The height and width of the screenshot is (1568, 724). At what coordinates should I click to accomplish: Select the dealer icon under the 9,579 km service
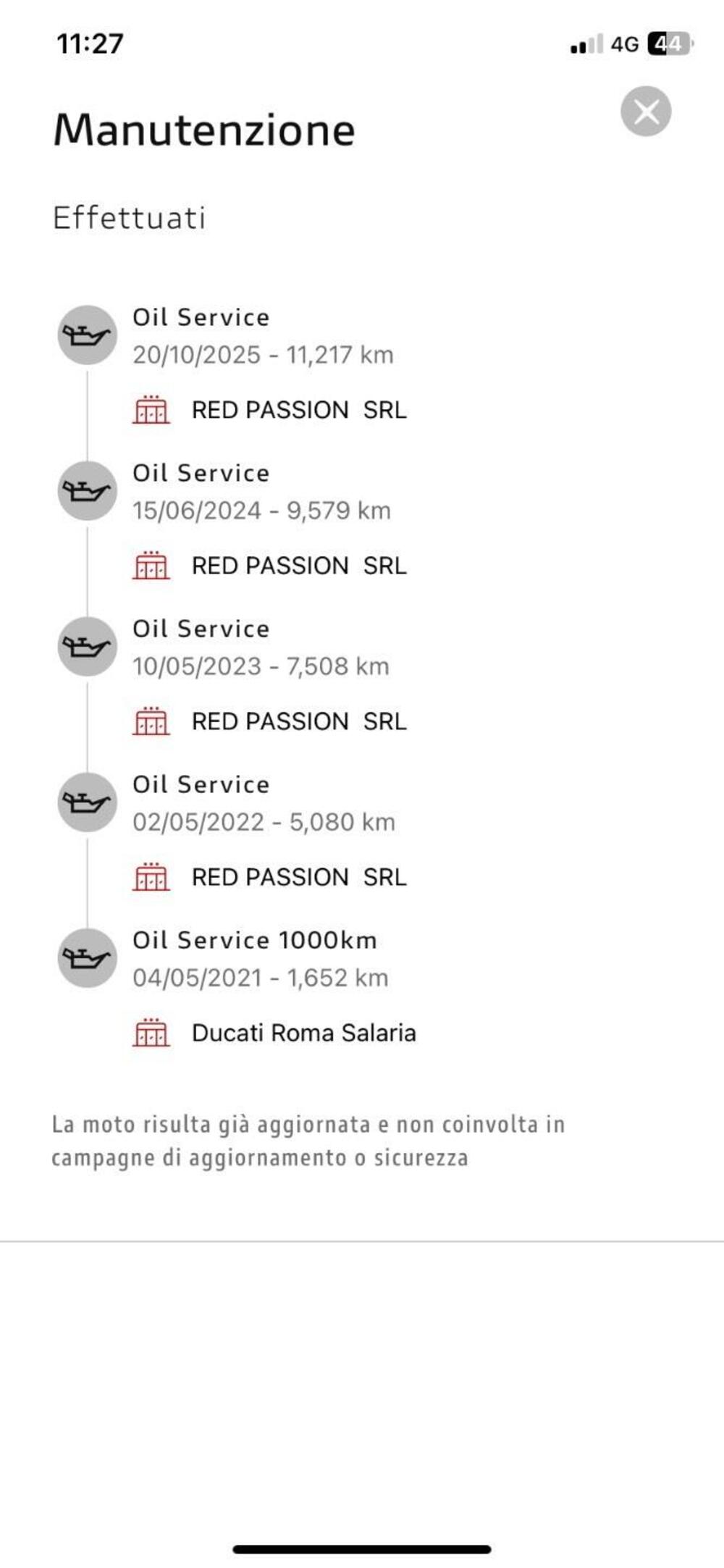pyautogui.click(x=152, y=566)
